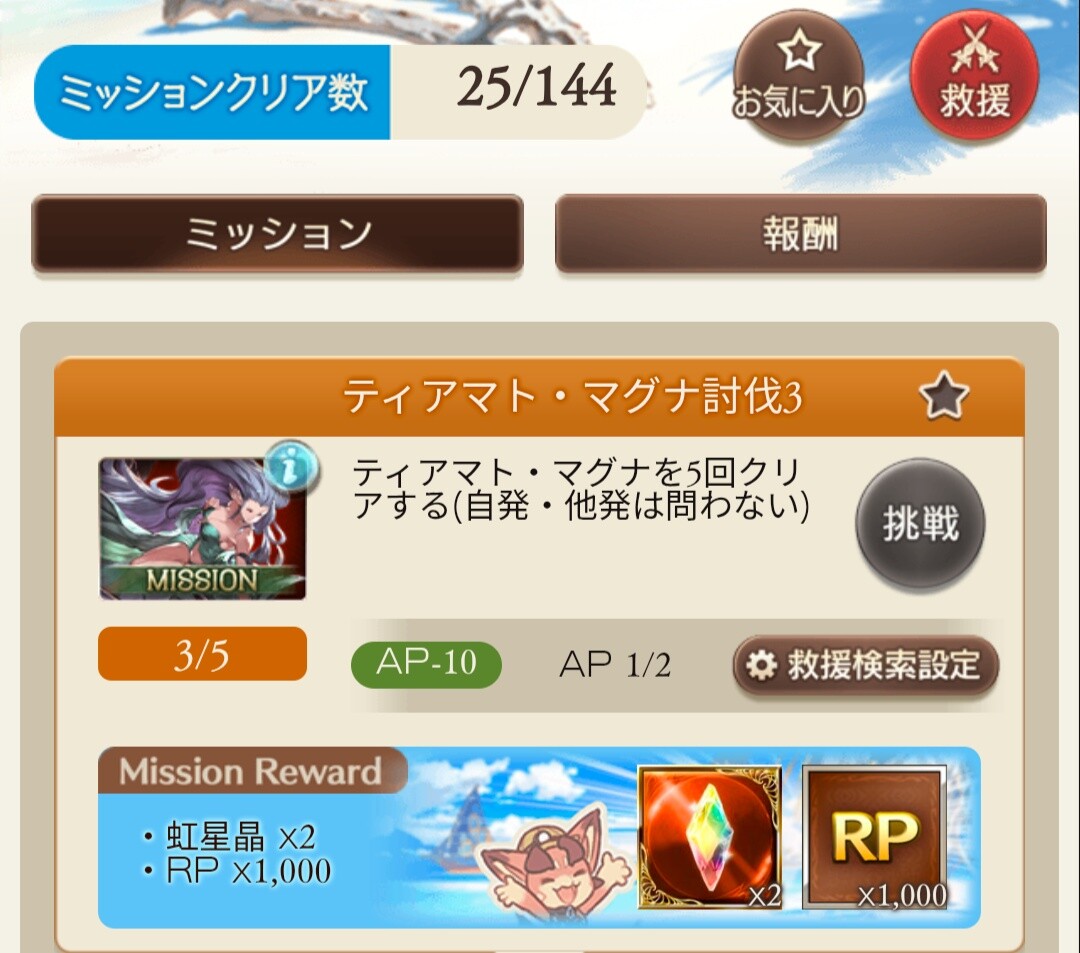Viewport: 1080px width, 953px height.
Task: View the RP x1,000 reward item
Action: pos(875,838)
